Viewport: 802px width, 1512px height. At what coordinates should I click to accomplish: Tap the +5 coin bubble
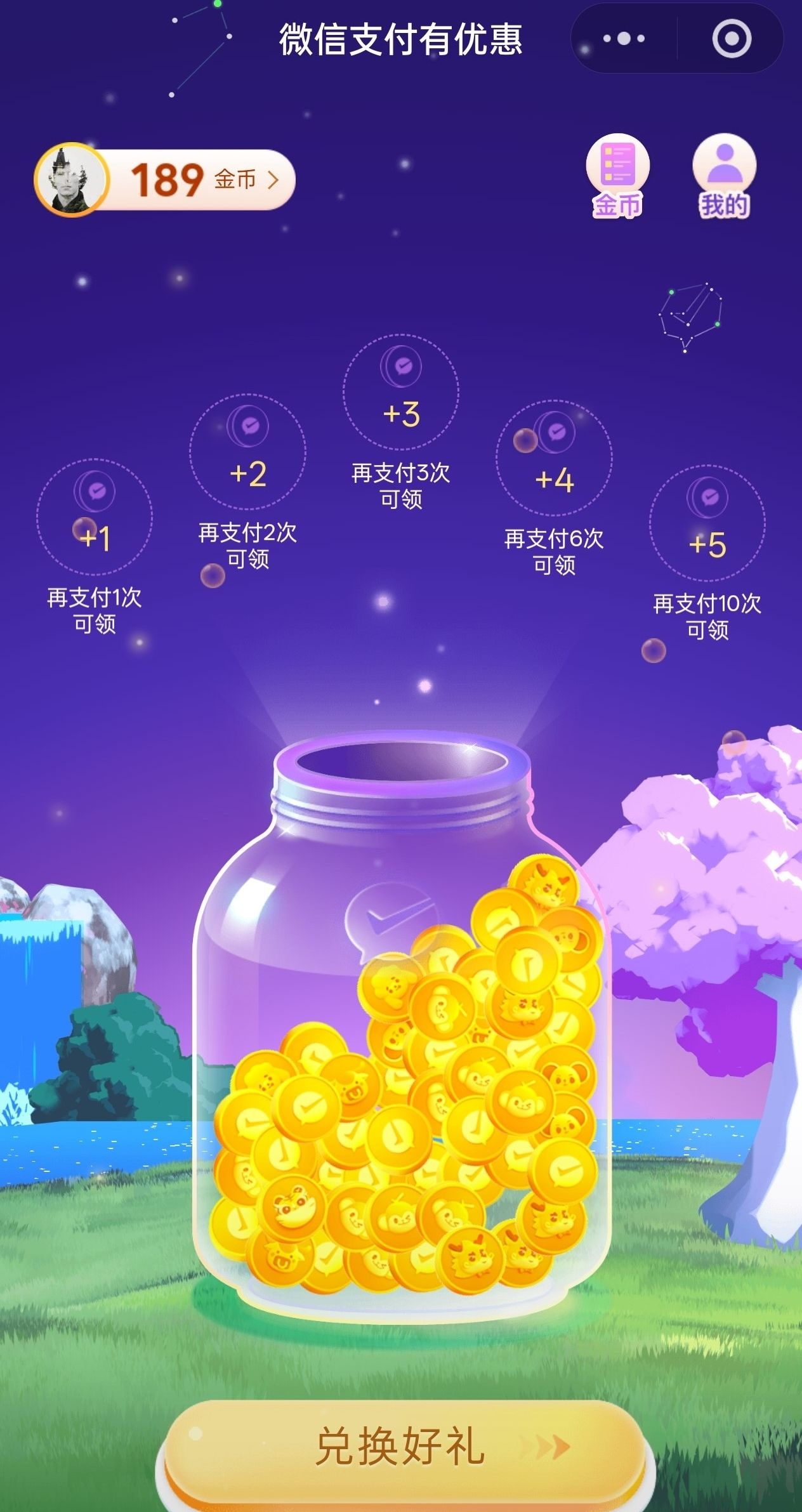pos(707,523)
